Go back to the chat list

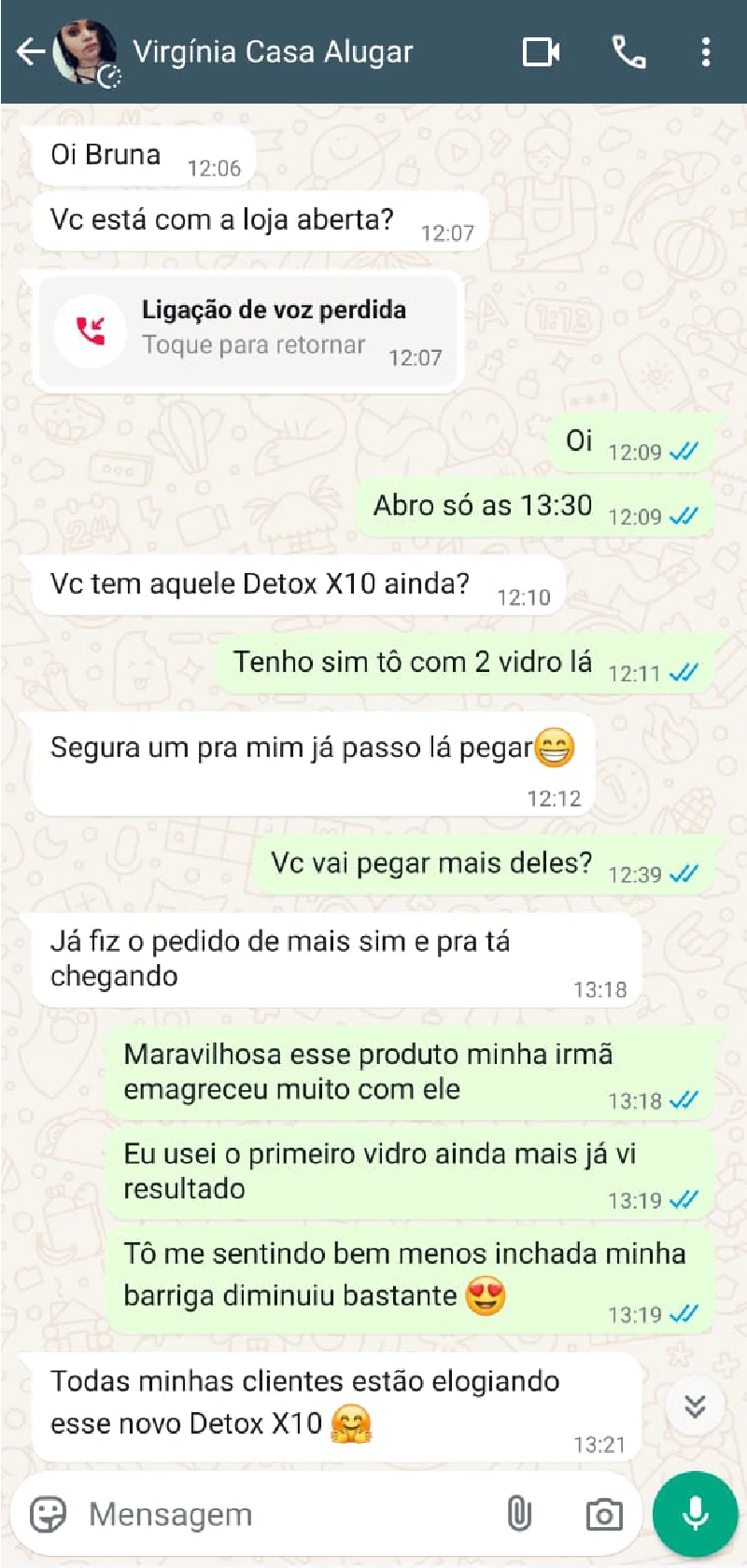30,51
